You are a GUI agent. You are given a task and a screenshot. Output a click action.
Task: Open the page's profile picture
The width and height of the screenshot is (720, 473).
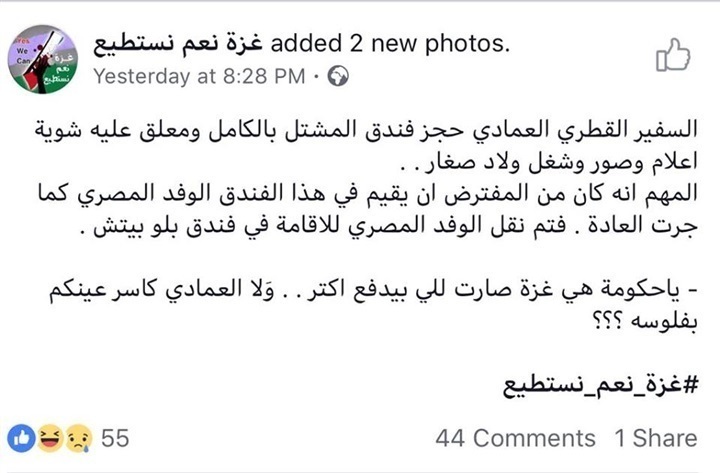41,58
